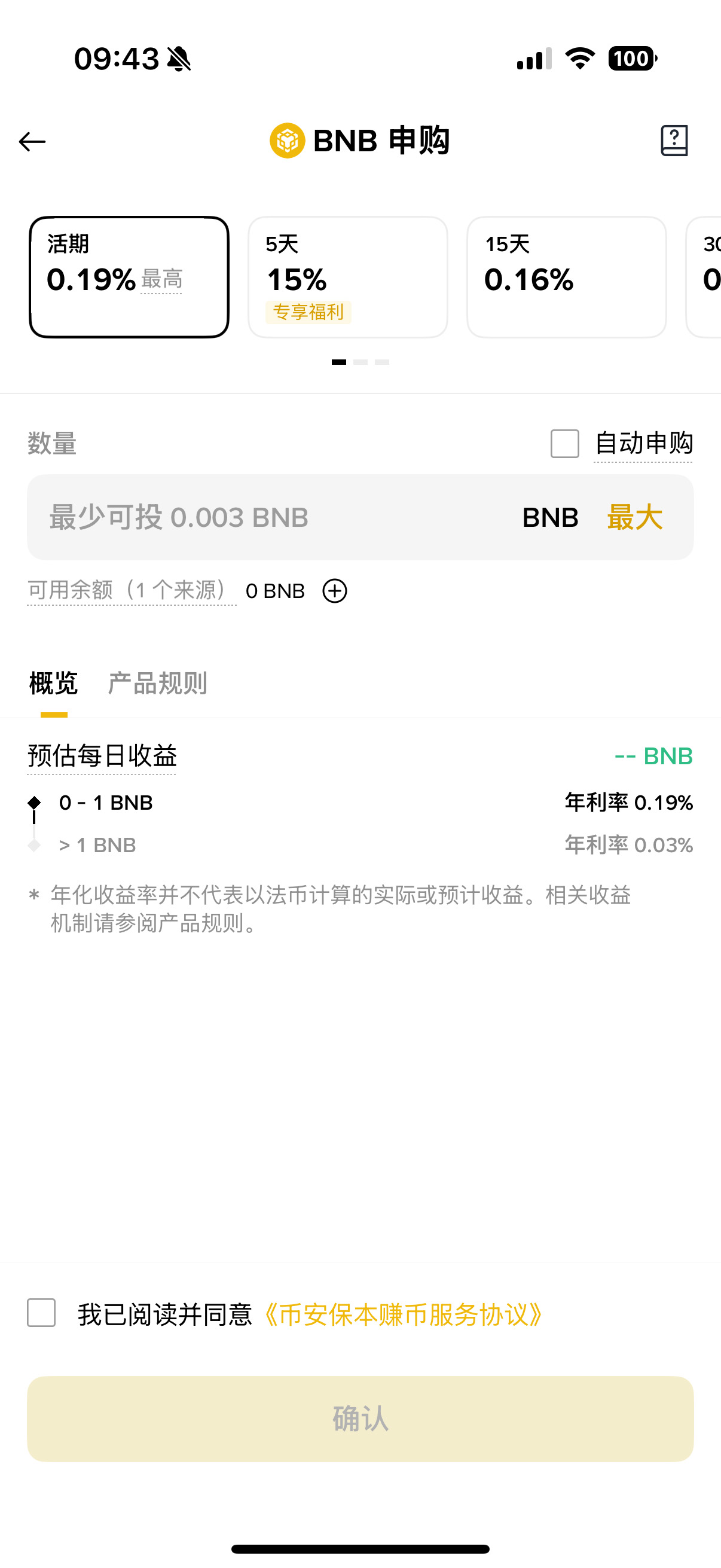The width and height of the screenshot is (721, 1568).
Task: Tap 最大 to fill the maximum amount
Action: 634,517
